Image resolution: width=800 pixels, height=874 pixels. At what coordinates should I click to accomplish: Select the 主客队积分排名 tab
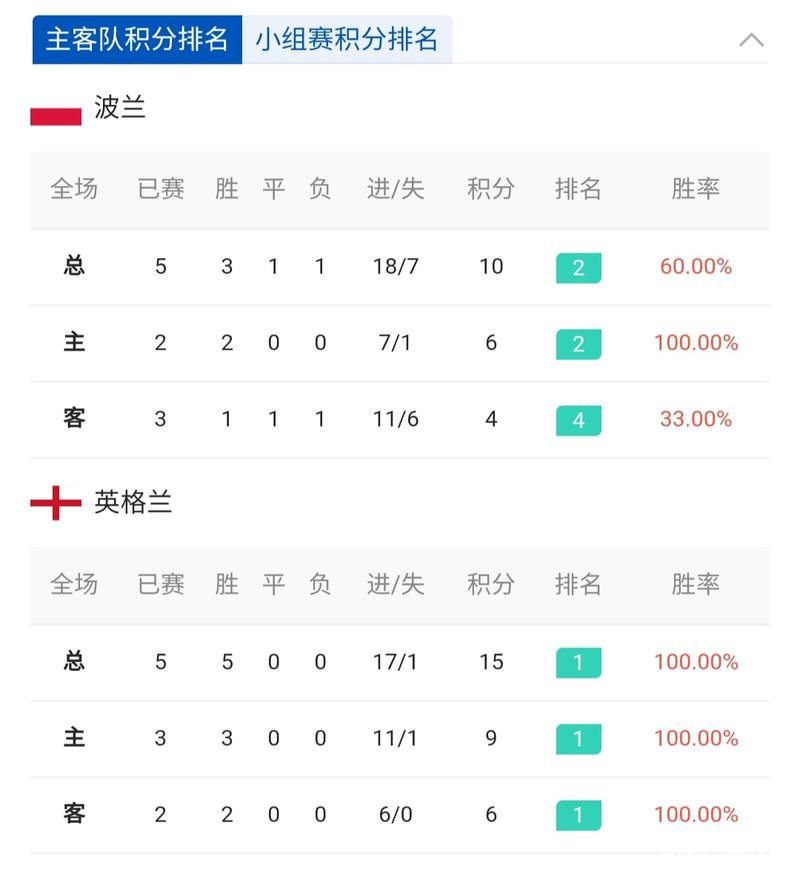pyautogui.click(x=137, y=40)
